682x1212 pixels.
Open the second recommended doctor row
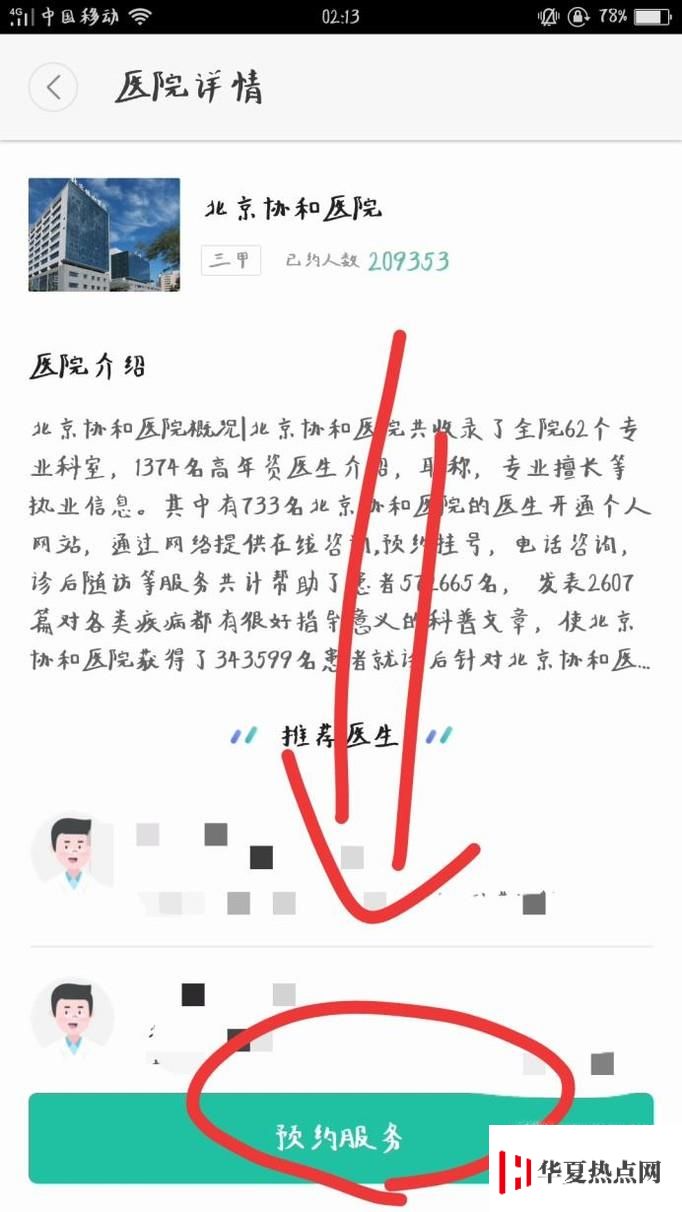click(340, 1018)
